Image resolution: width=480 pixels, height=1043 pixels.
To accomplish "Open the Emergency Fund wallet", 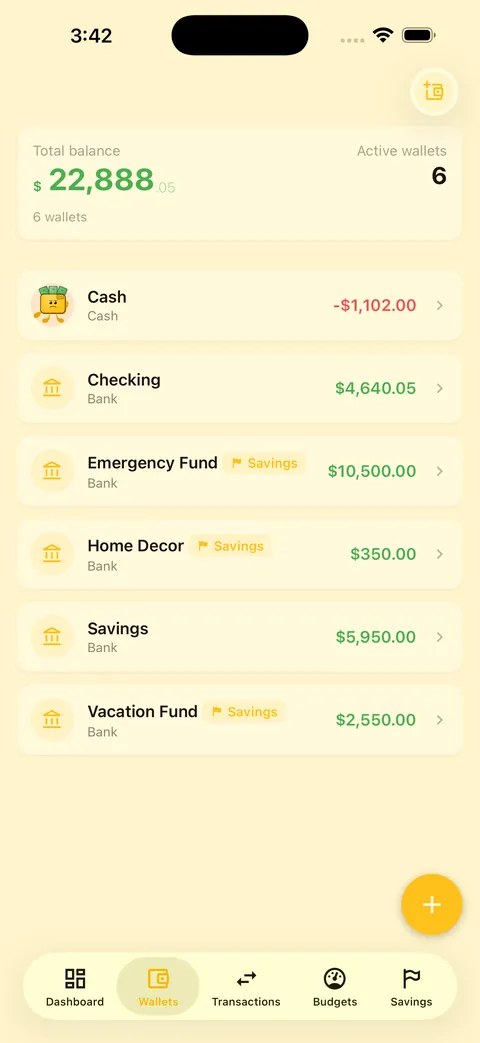I will pos(239,472).
